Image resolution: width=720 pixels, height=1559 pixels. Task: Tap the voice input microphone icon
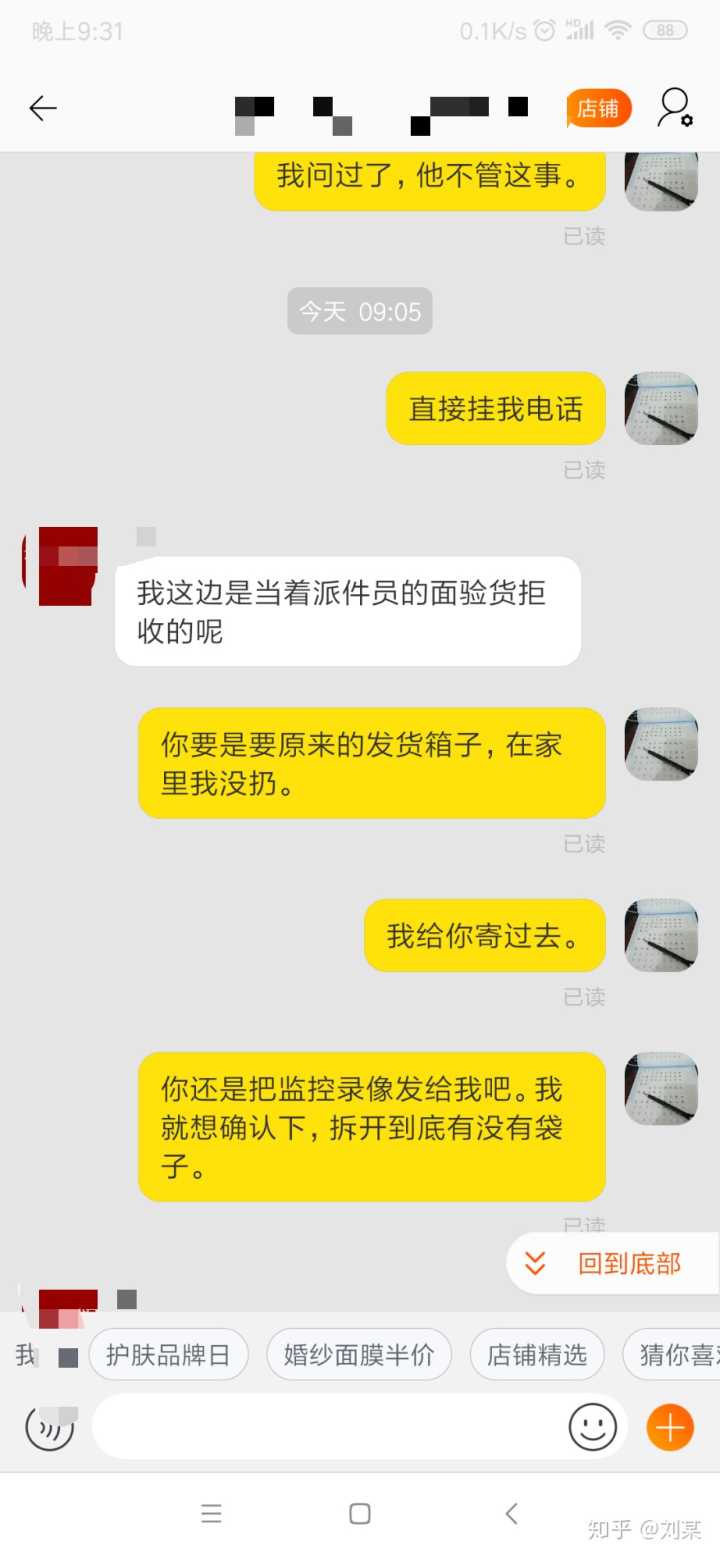coord(50,1427)
